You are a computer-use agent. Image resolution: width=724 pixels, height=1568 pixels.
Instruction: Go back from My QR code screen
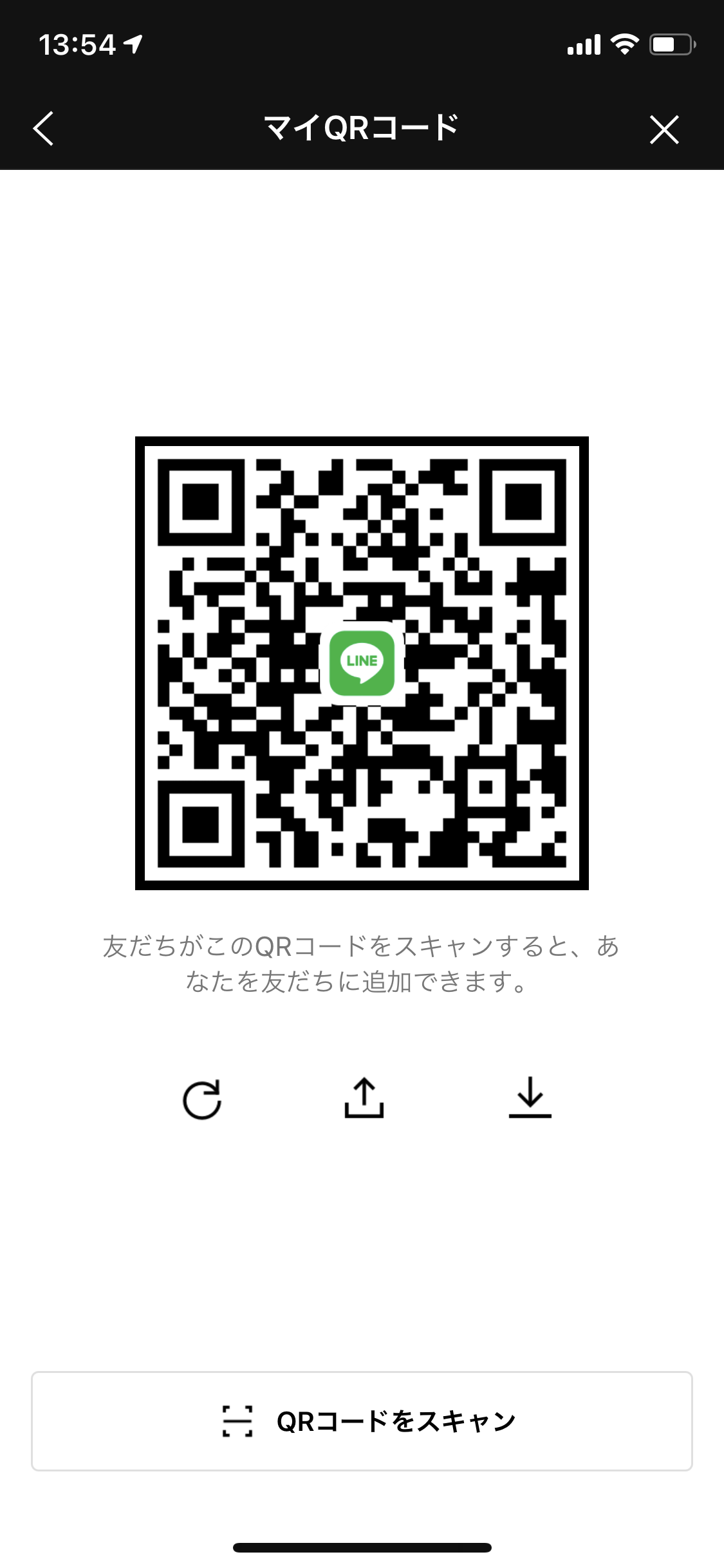[43, 129]
